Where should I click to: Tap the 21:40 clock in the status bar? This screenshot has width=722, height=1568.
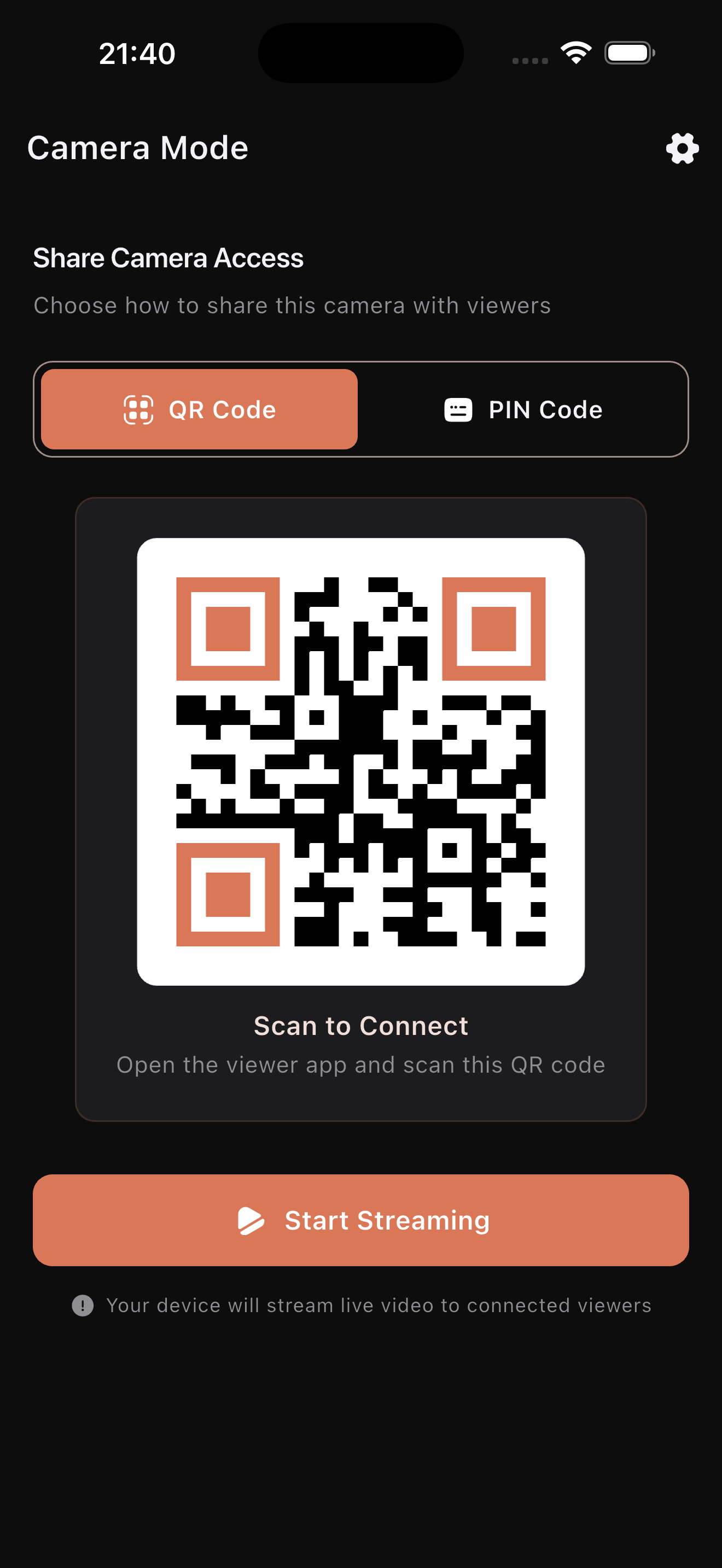(137, 53)
